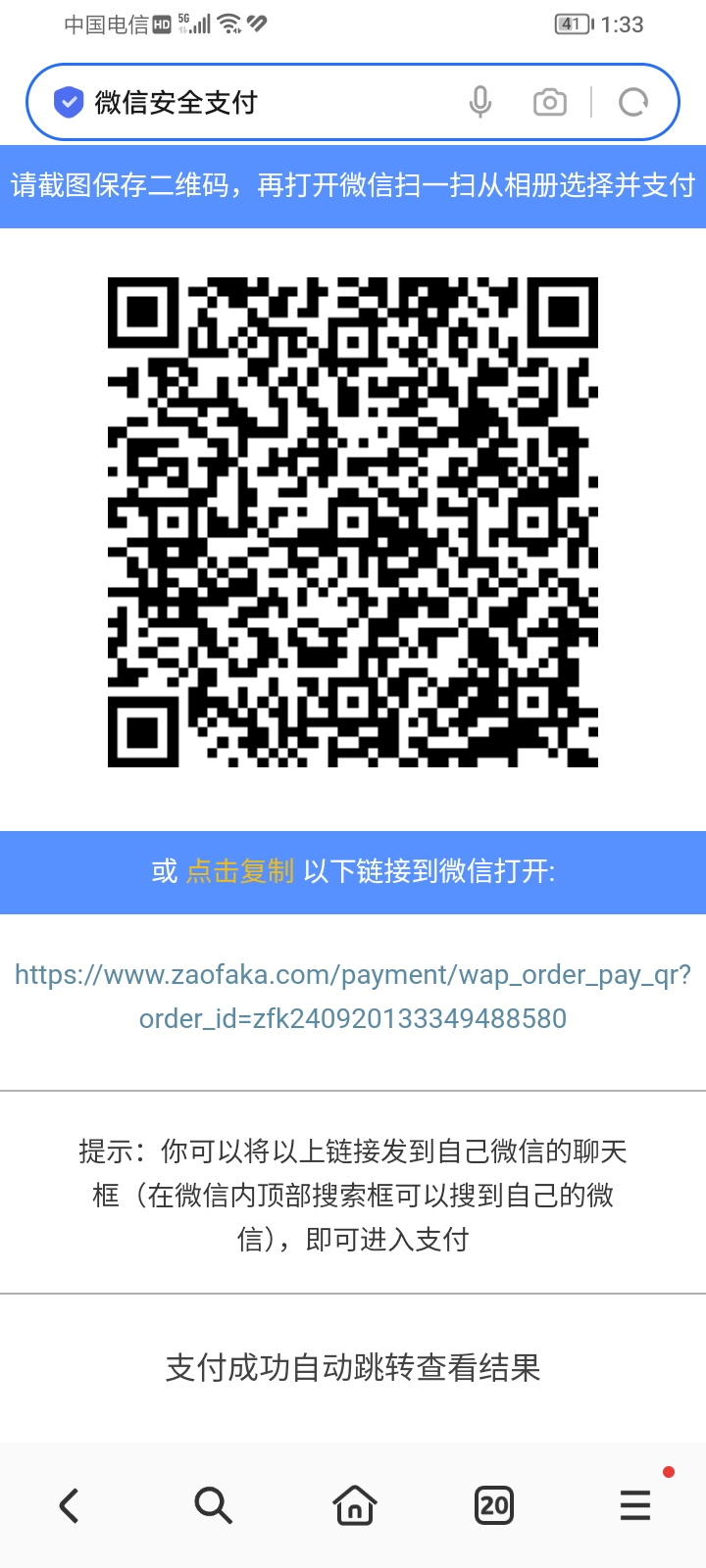Go to the browser home page
The width and height of the screenshot is (706, 1568).
(x=354, y=1505)
